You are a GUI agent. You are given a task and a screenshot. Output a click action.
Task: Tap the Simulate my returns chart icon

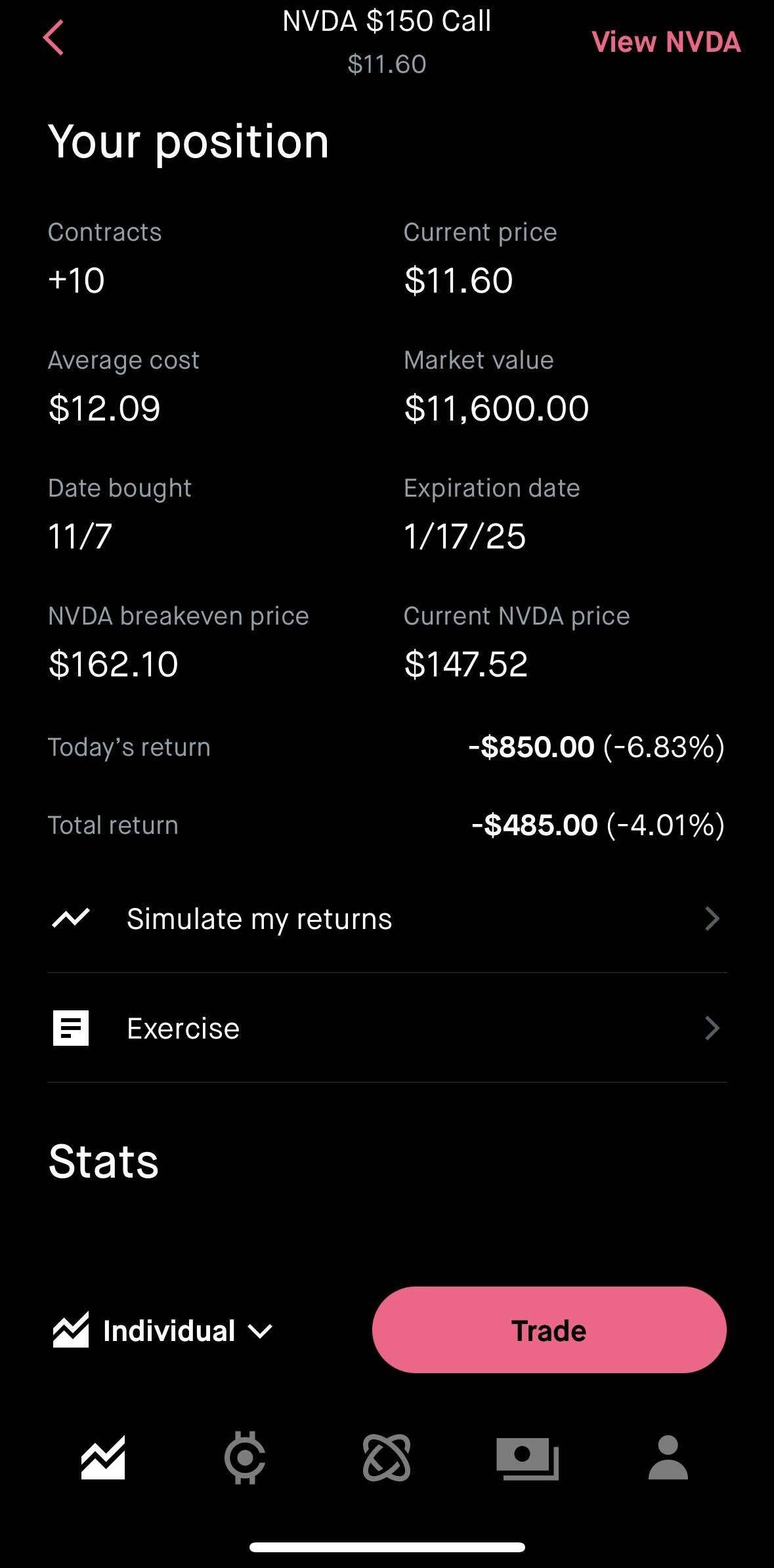coord(71,918)
